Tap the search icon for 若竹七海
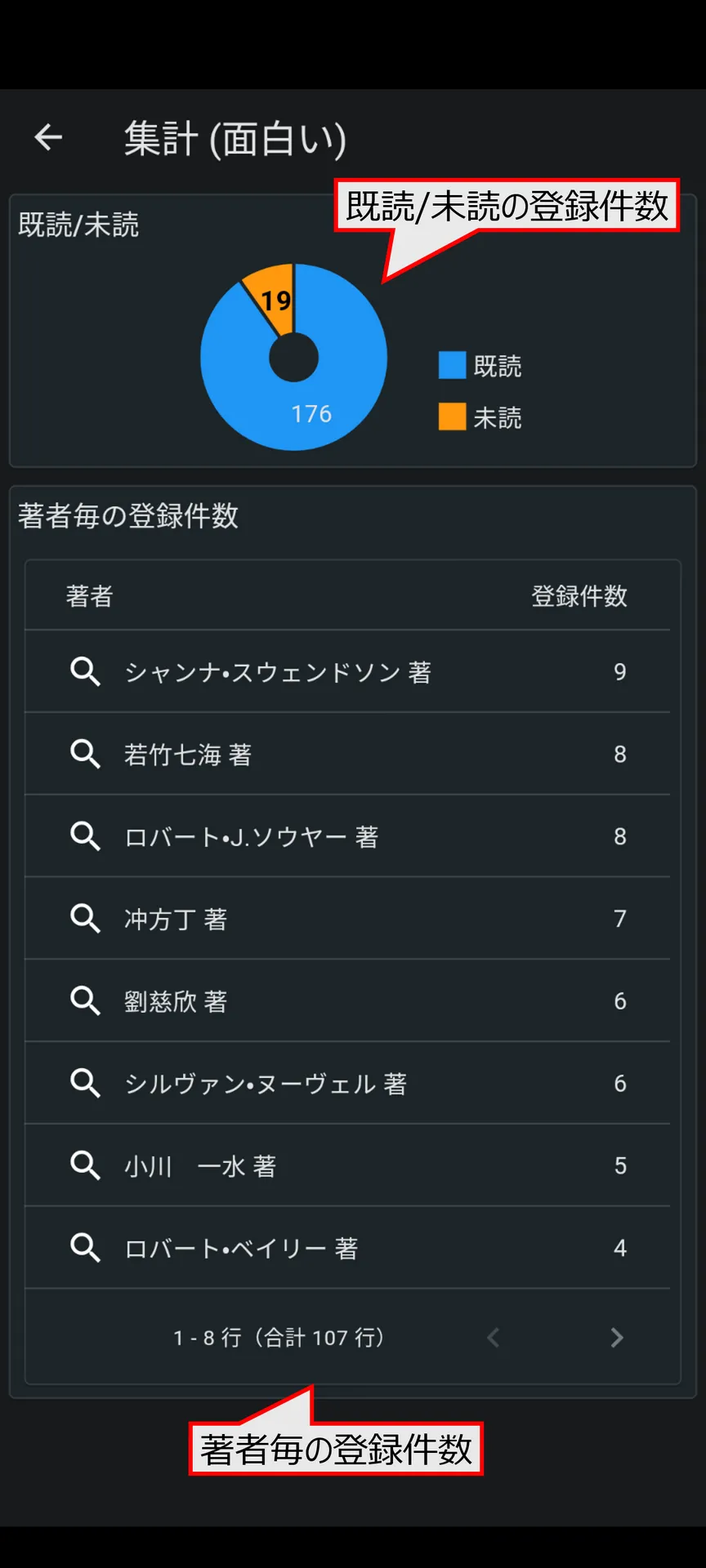The height and width of the screenshot is (1568, 706). click(85, 754)
